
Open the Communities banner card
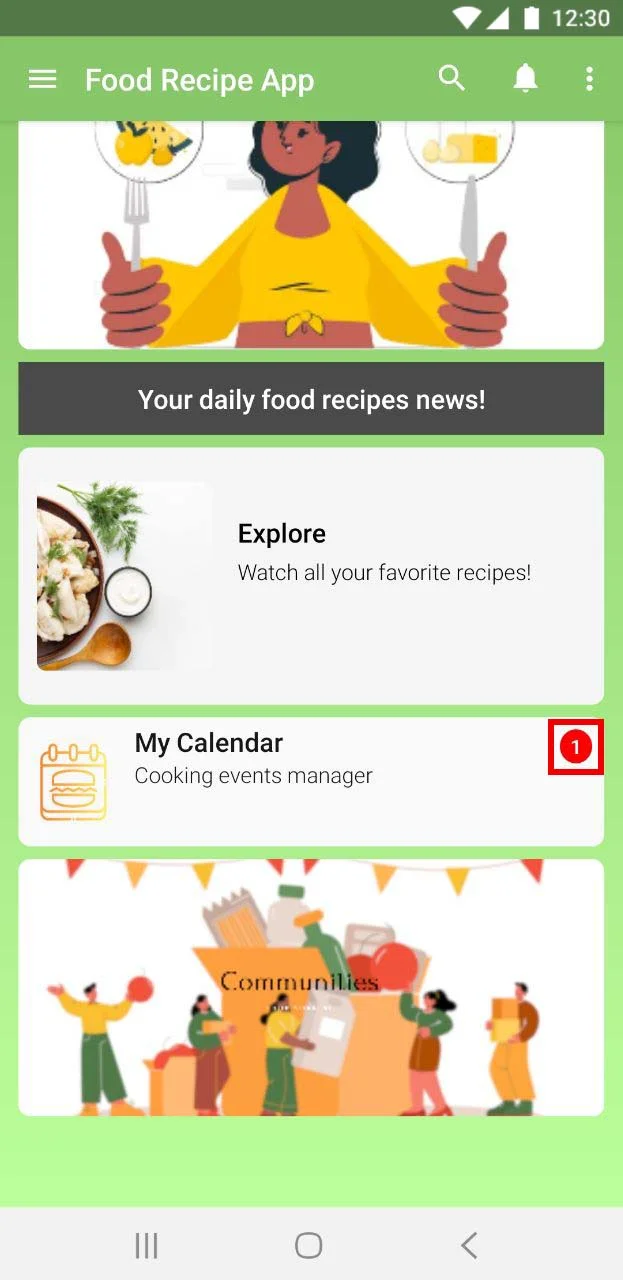[311, 987]
